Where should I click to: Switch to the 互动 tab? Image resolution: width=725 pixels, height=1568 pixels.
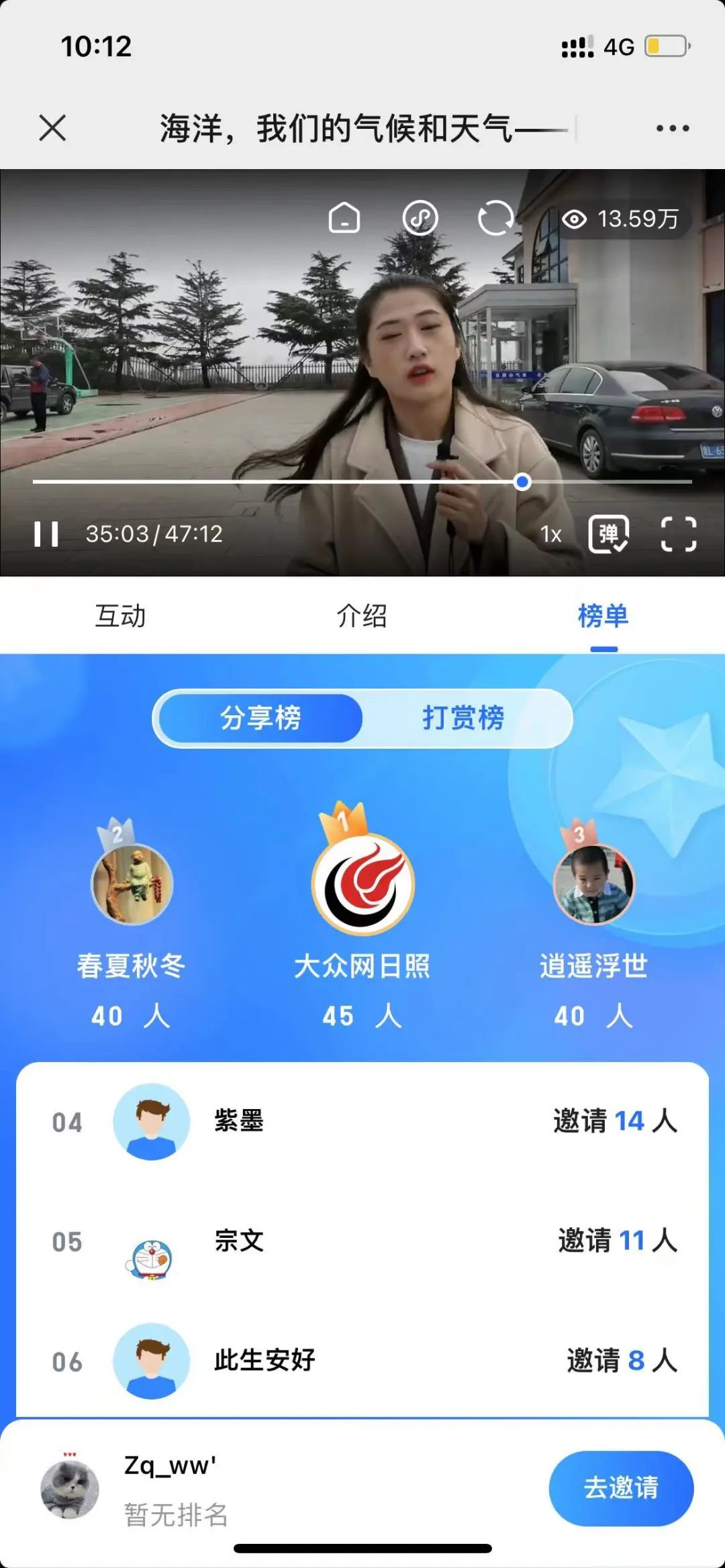coord(121,616)
